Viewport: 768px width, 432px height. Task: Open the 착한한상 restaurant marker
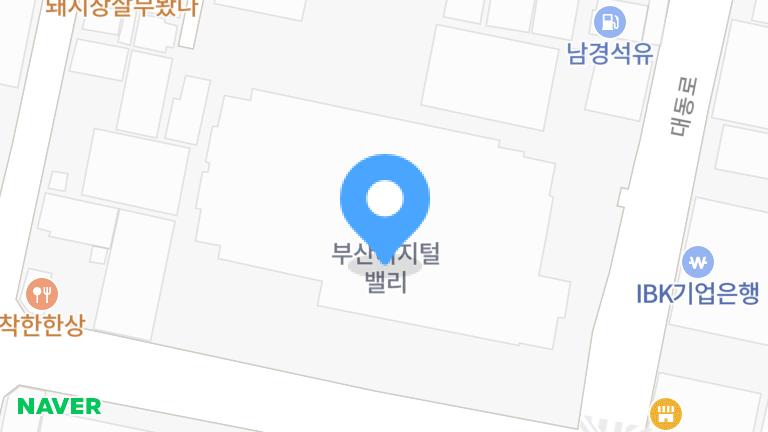(42, 293)
